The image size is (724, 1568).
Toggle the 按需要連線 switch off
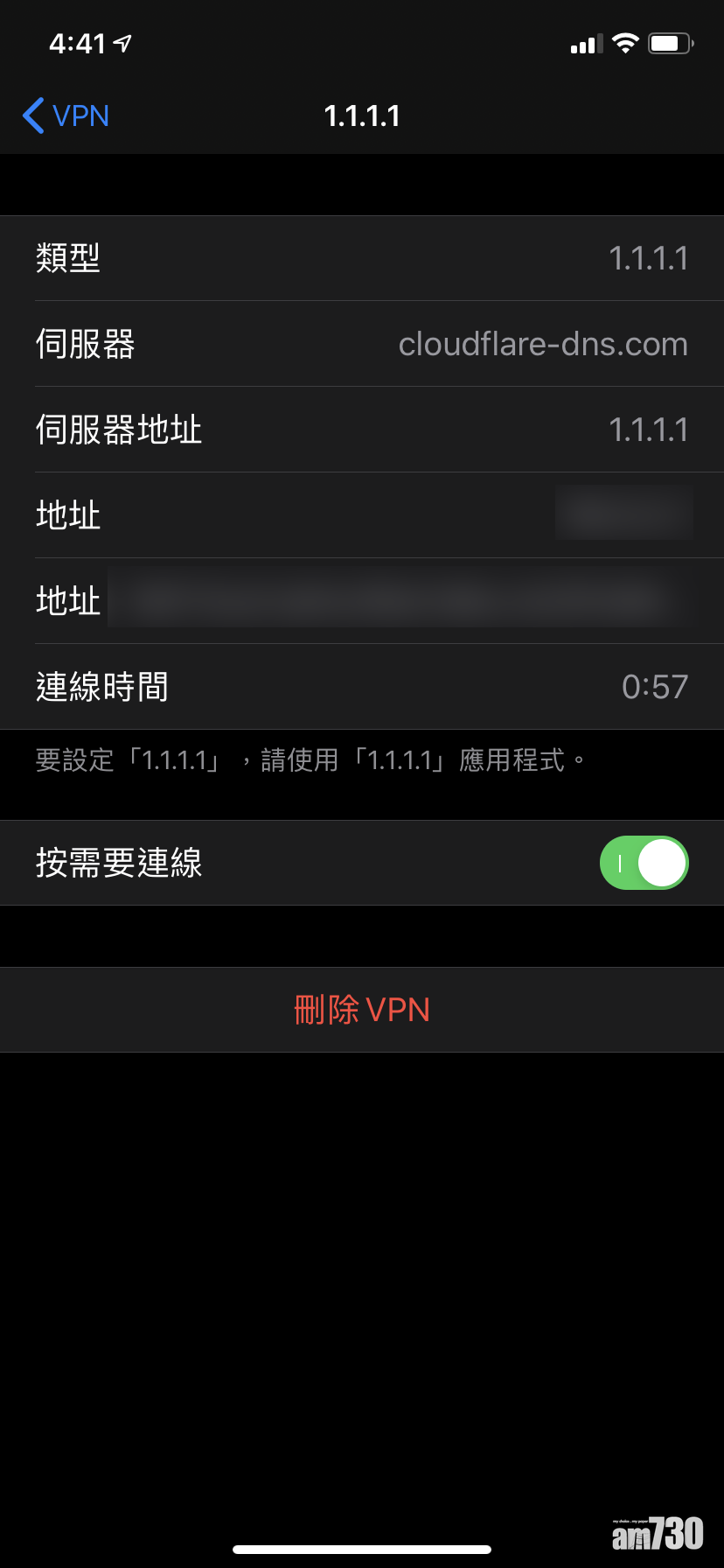tap(644, 863)
